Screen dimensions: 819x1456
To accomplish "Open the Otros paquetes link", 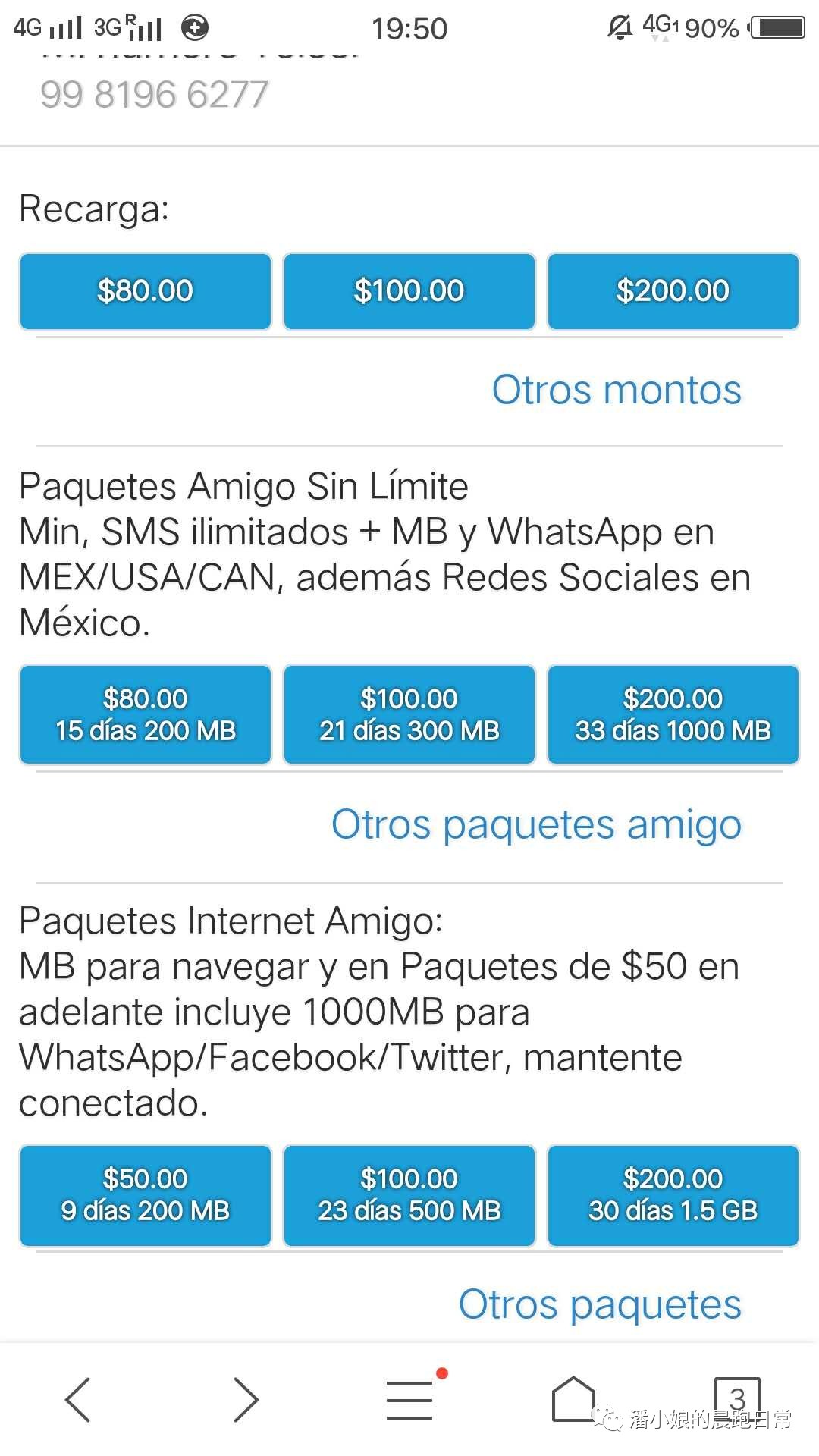I will [600, 1304].
